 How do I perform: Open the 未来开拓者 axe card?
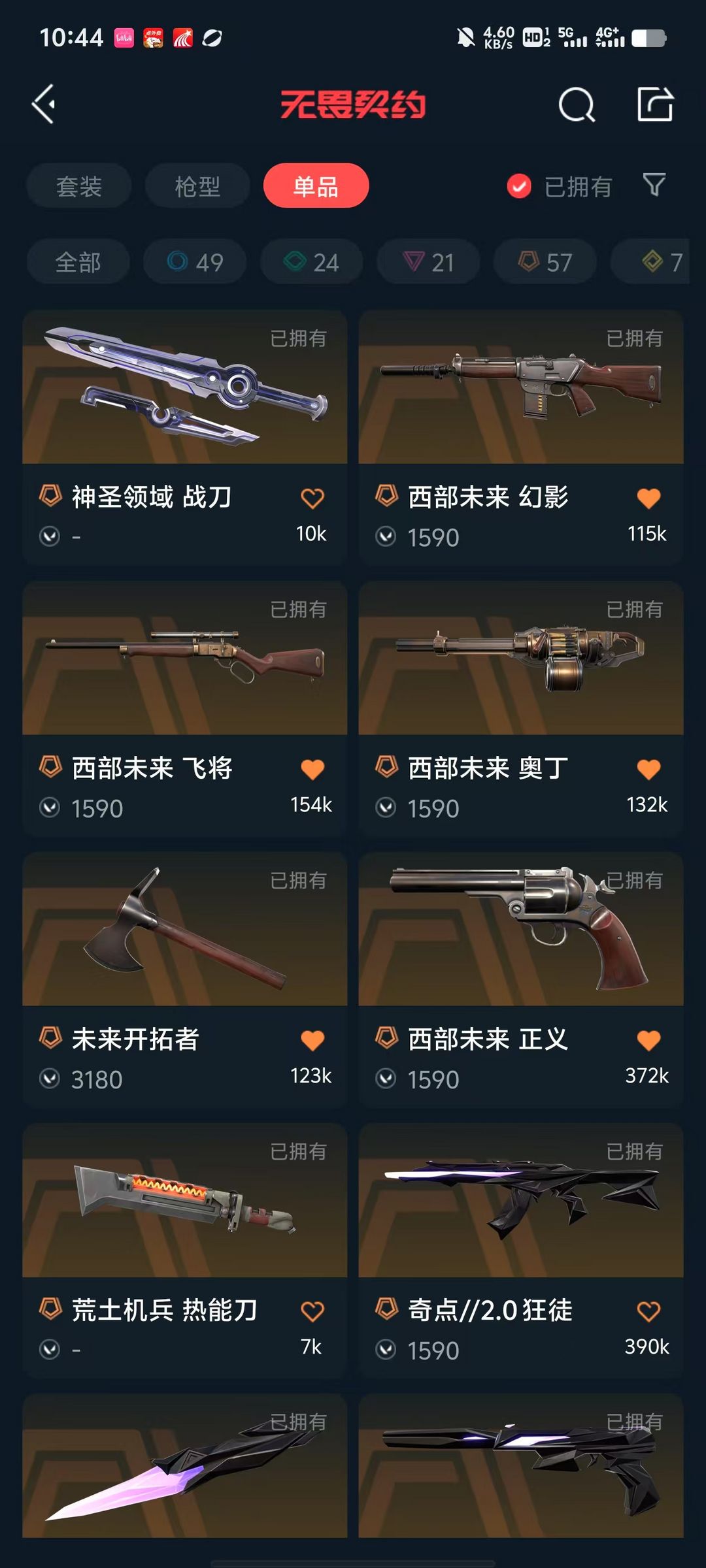[x=185, y=980]
